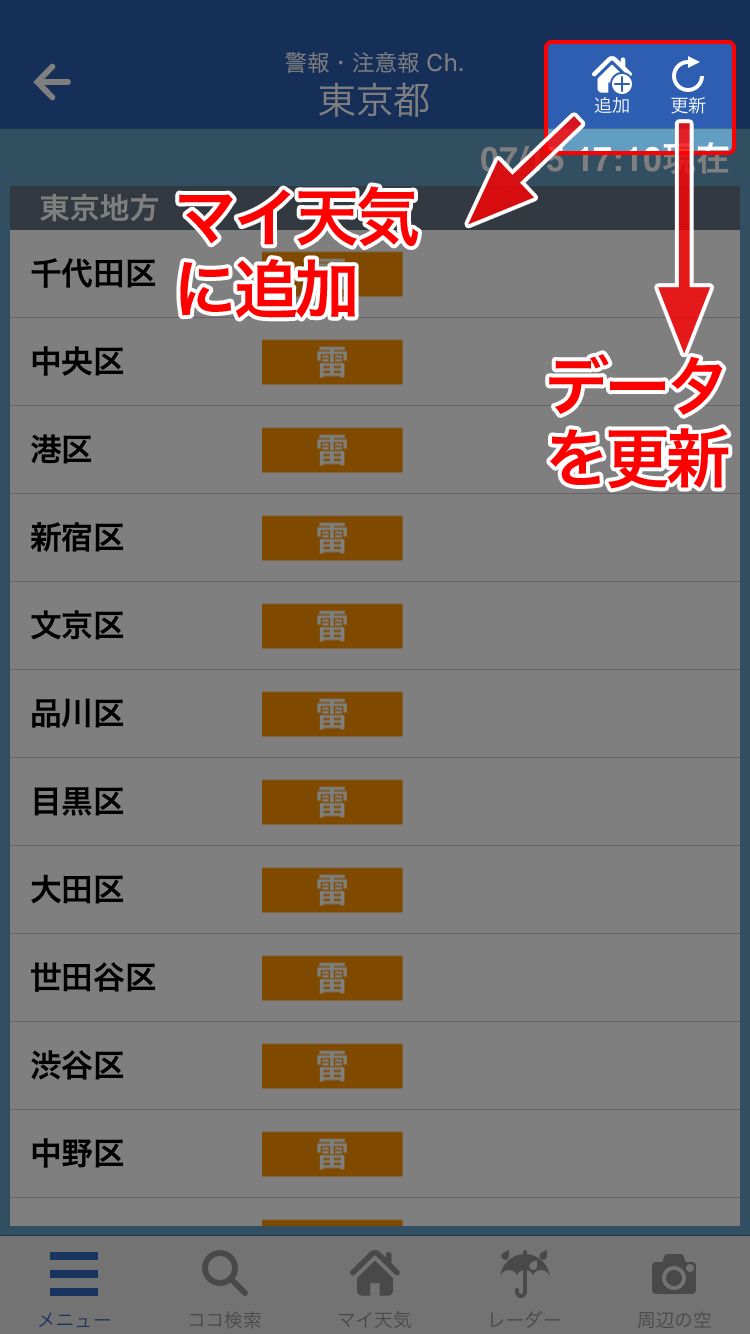The image size is (750, 1334).
Task: Select the 目黒区 row
Action: pyautogui.click(x=375, y=802)
